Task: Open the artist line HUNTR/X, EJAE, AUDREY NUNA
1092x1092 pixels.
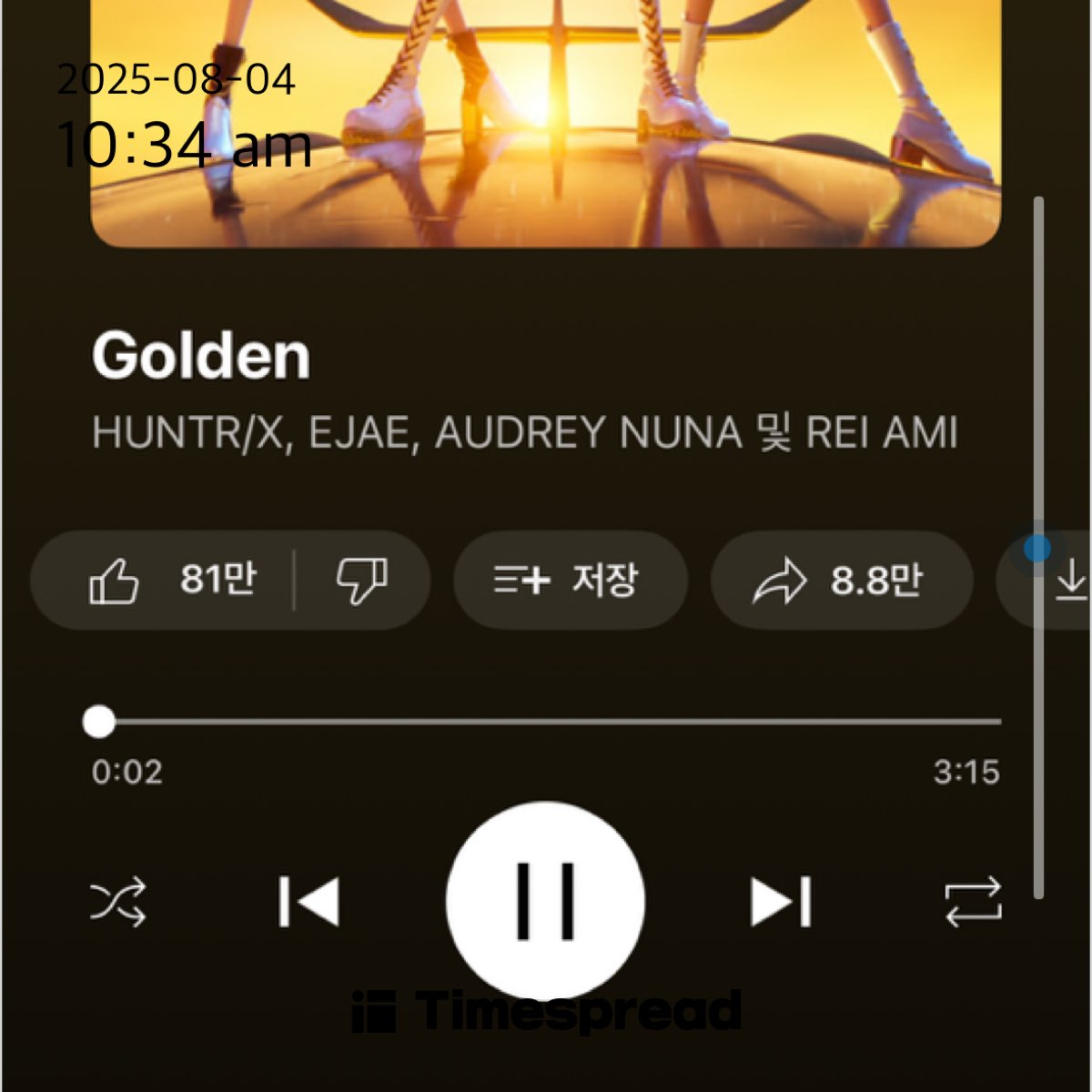Action: pyautogui.click(x=525, y=431)
